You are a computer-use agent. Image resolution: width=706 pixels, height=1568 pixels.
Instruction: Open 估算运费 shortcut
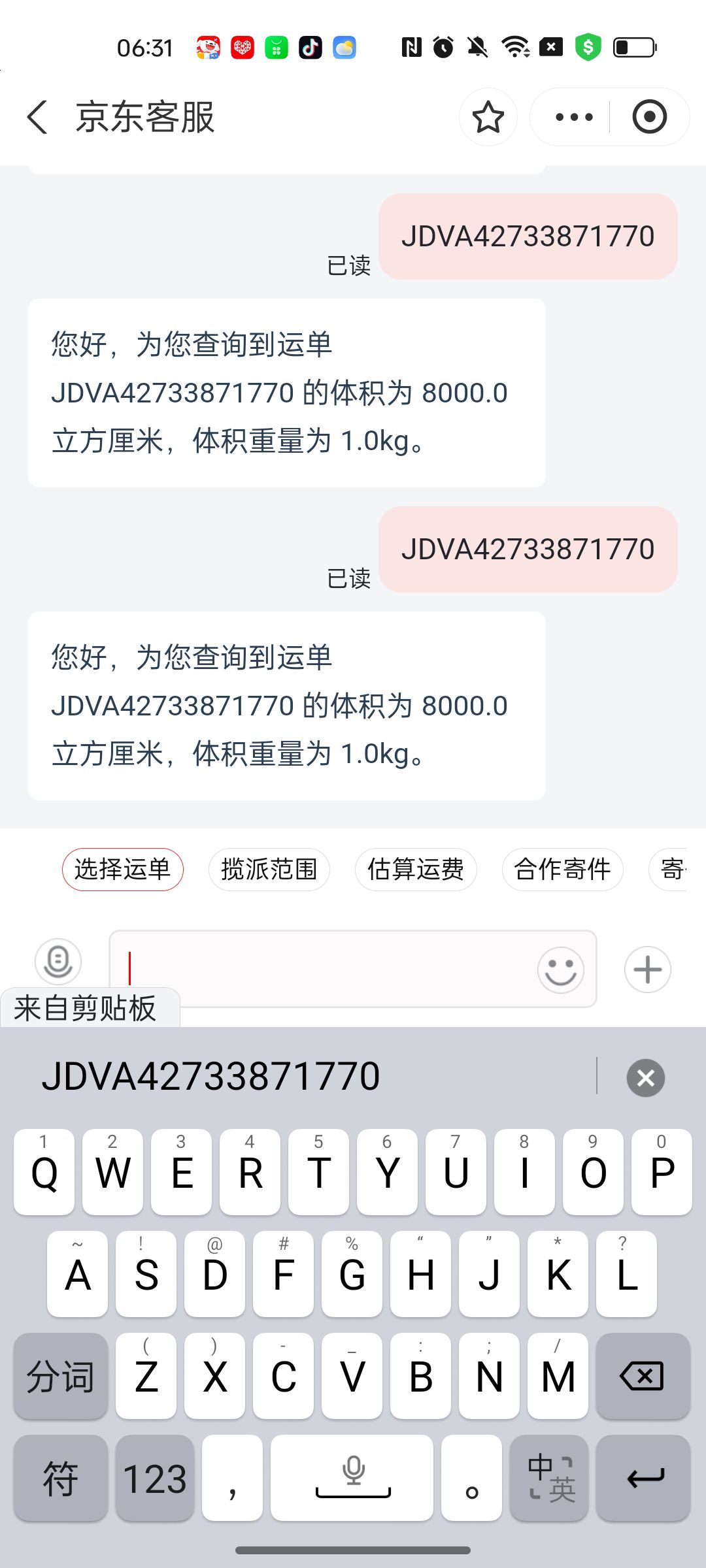(x=416, y=870)
